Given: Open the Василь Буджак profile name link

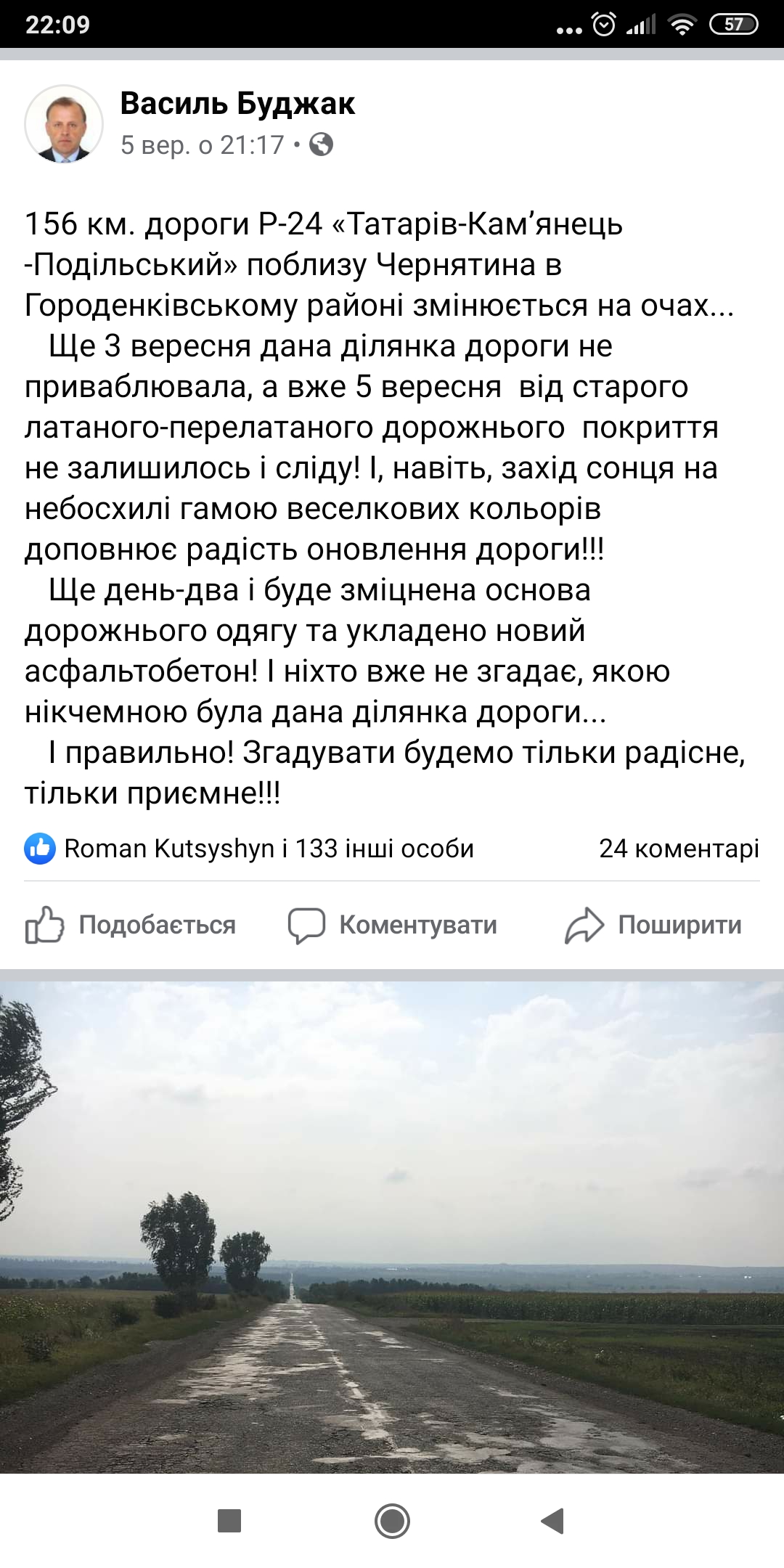Looking at the screenshot, I should tap(237, 104).
